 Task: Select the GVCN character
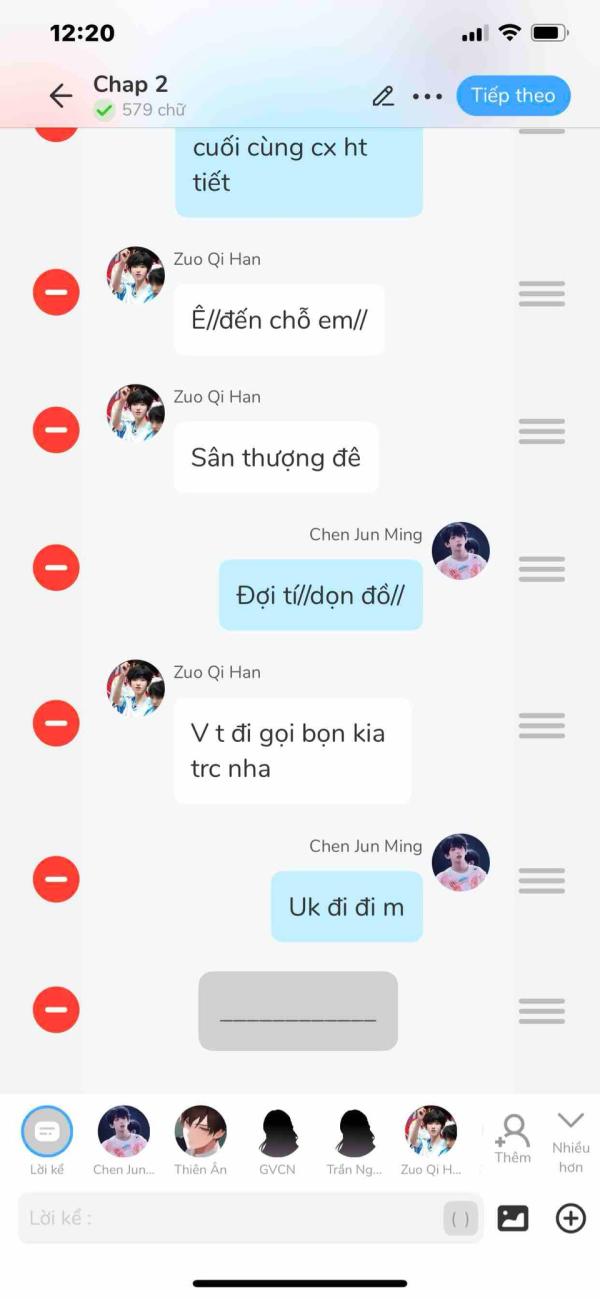click(278, 1132)
